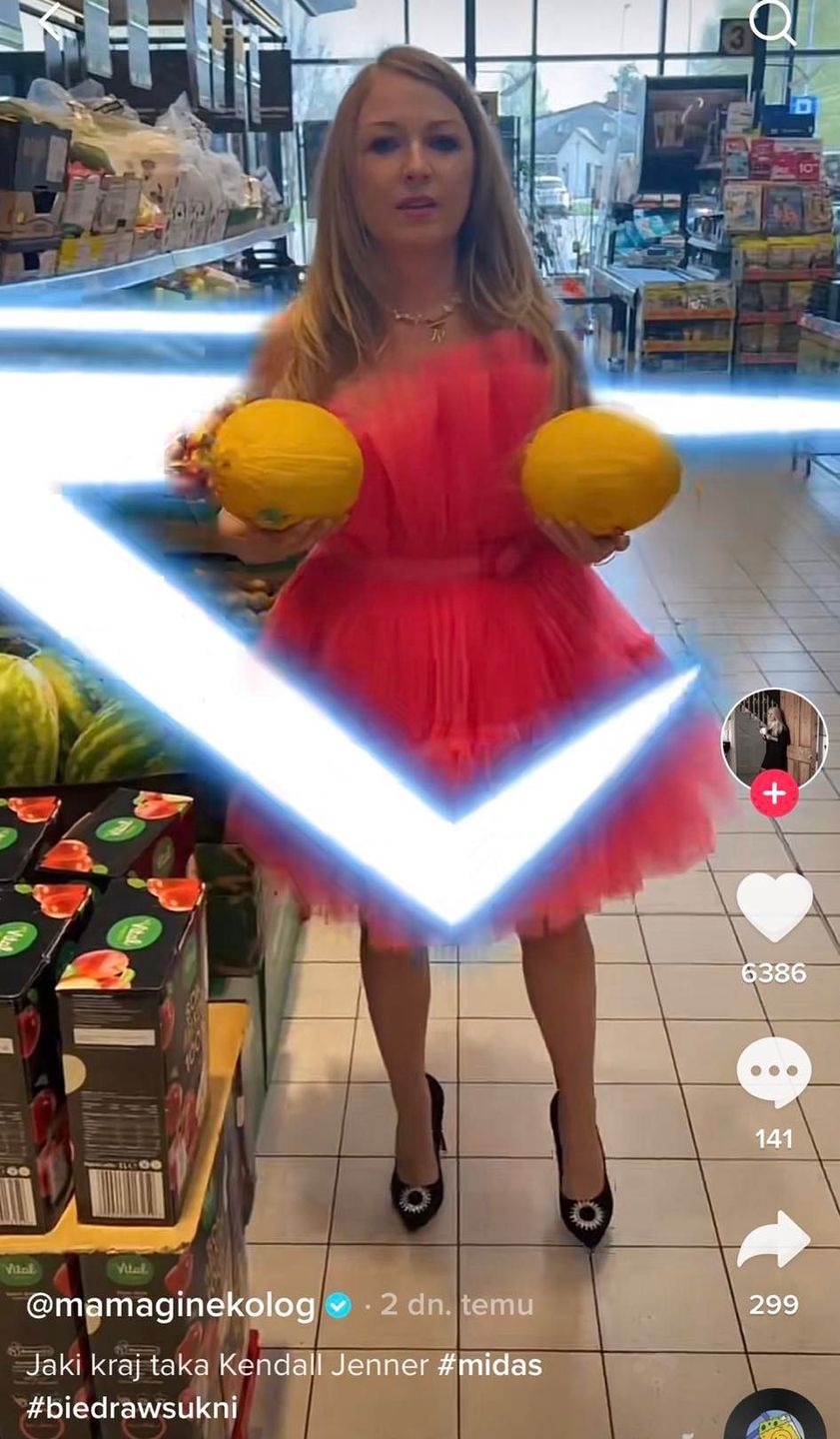
Task: Open search with the magnifier icon
Action: pyautogui.click(x=771, y=22)
